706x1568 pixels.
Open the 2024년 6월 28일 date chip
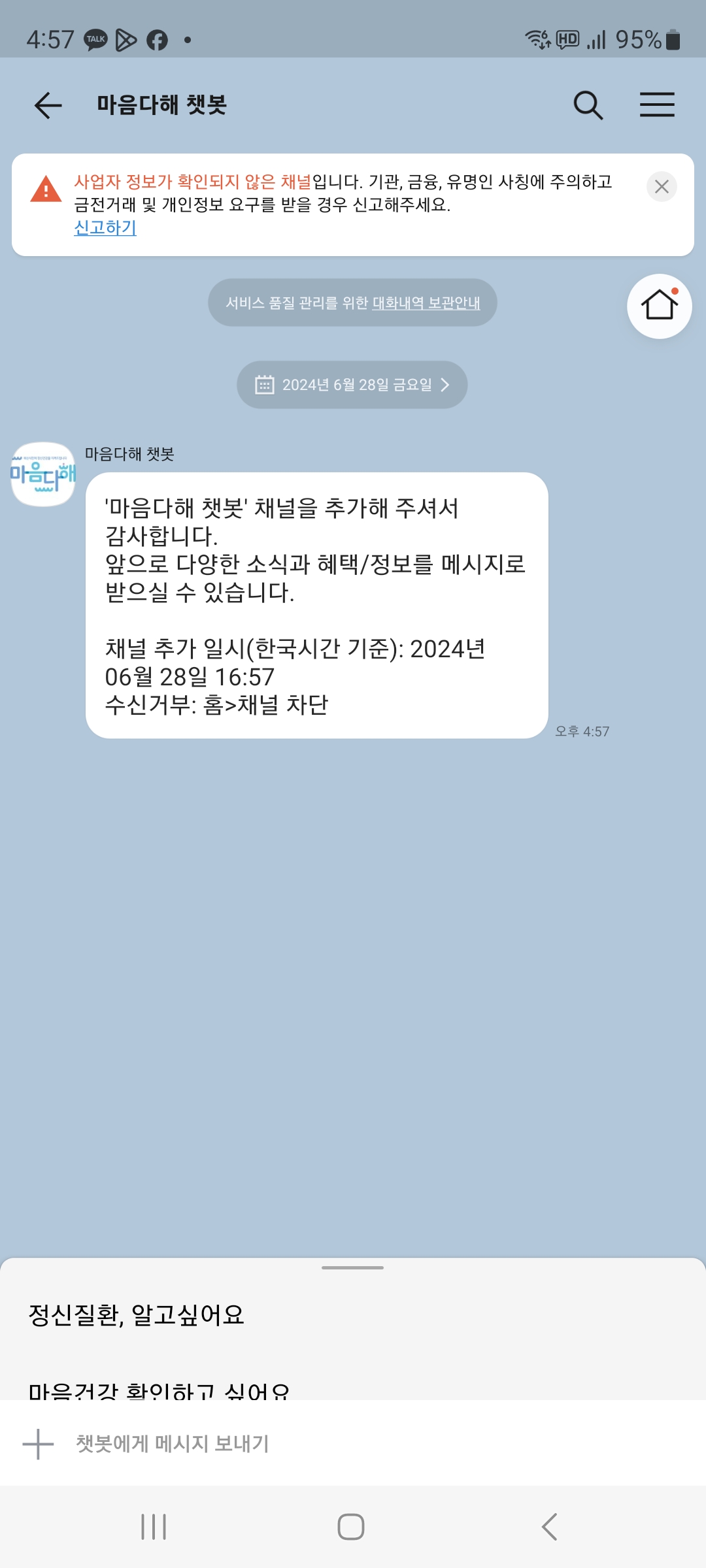click(x=352, y=385)
